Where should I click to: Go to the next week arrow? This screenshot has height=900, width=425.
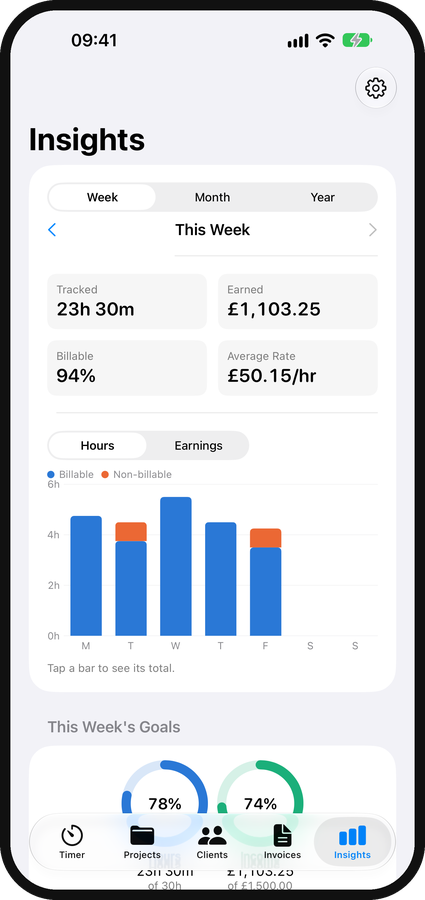point(373,230)
